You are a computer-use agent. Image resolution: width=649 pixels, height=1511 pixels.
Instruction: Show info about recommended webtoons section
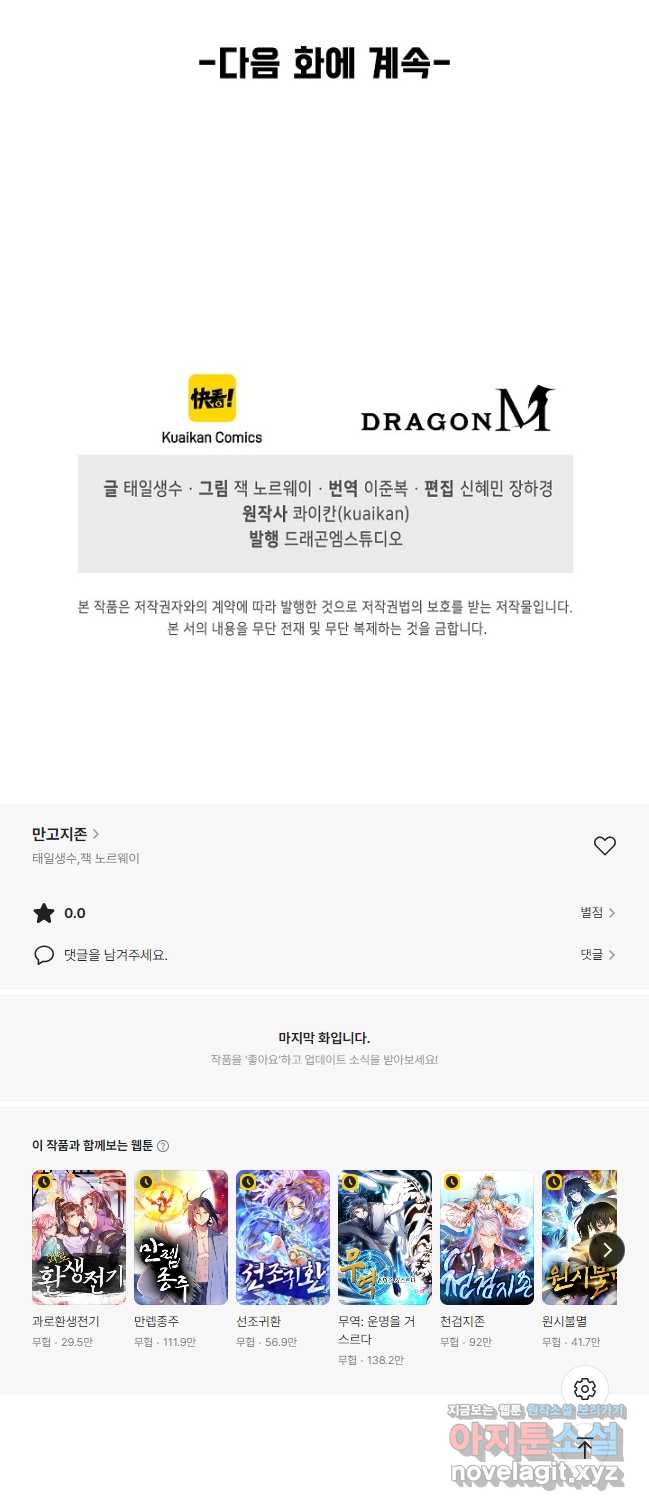[163, 1146]
